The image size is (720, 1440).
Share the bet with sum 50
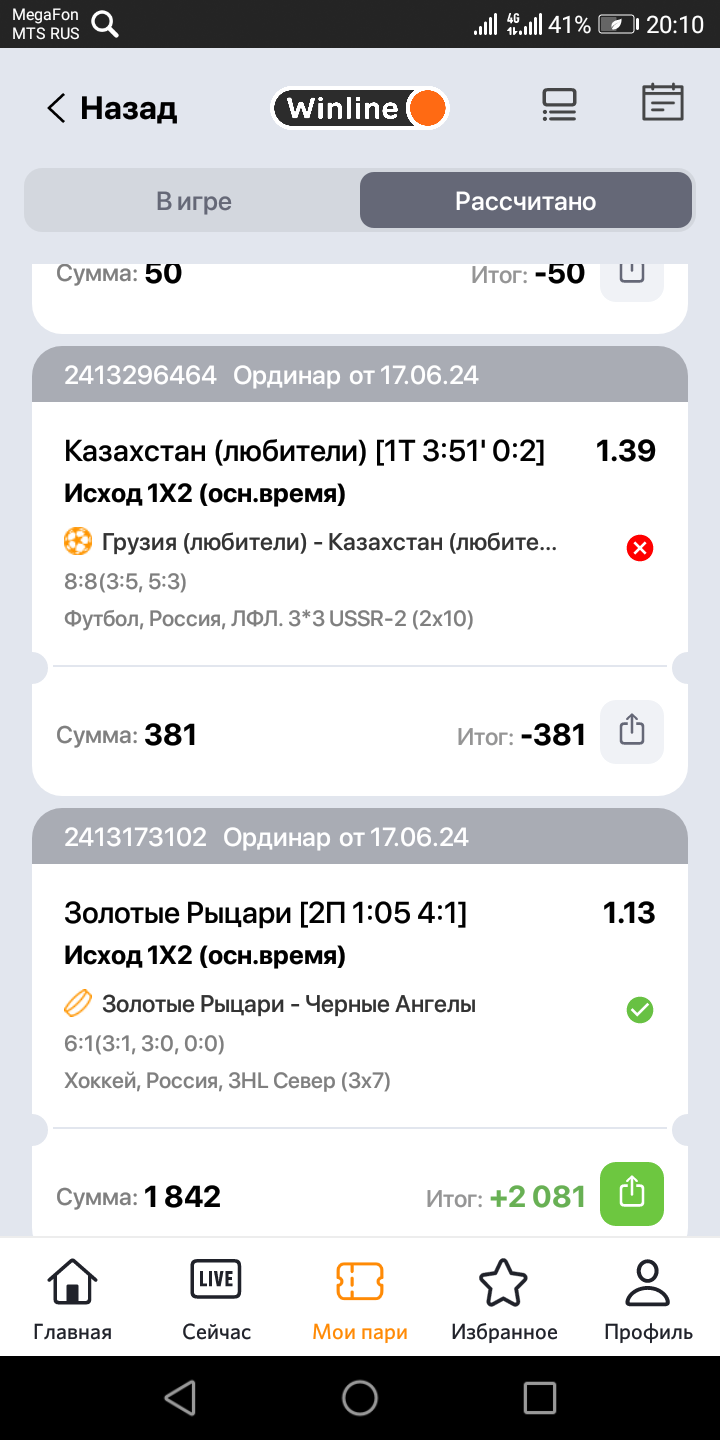(x=631, y=274)
